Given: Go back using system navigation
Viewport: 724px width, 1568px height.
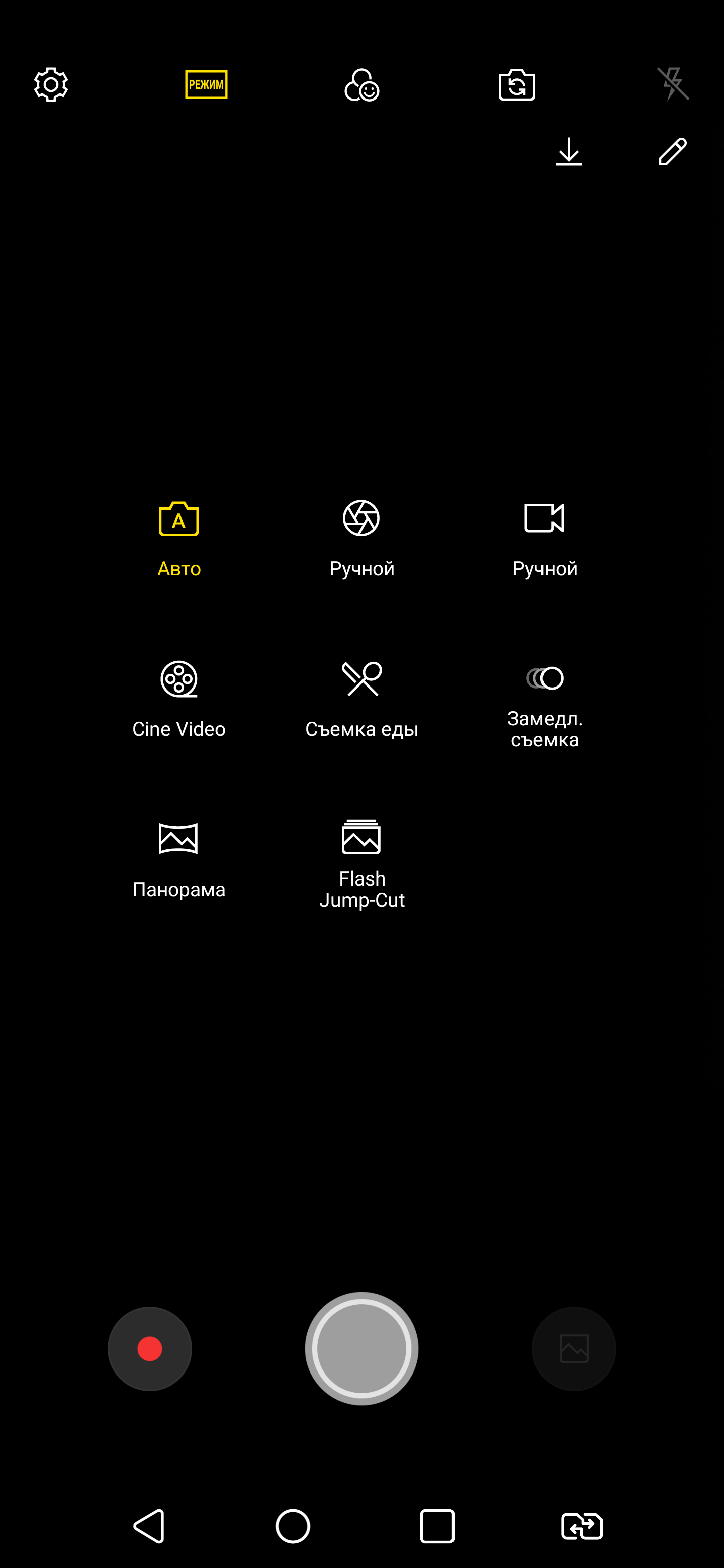Looking at the screenshot, I should (x=149, y=1526).
